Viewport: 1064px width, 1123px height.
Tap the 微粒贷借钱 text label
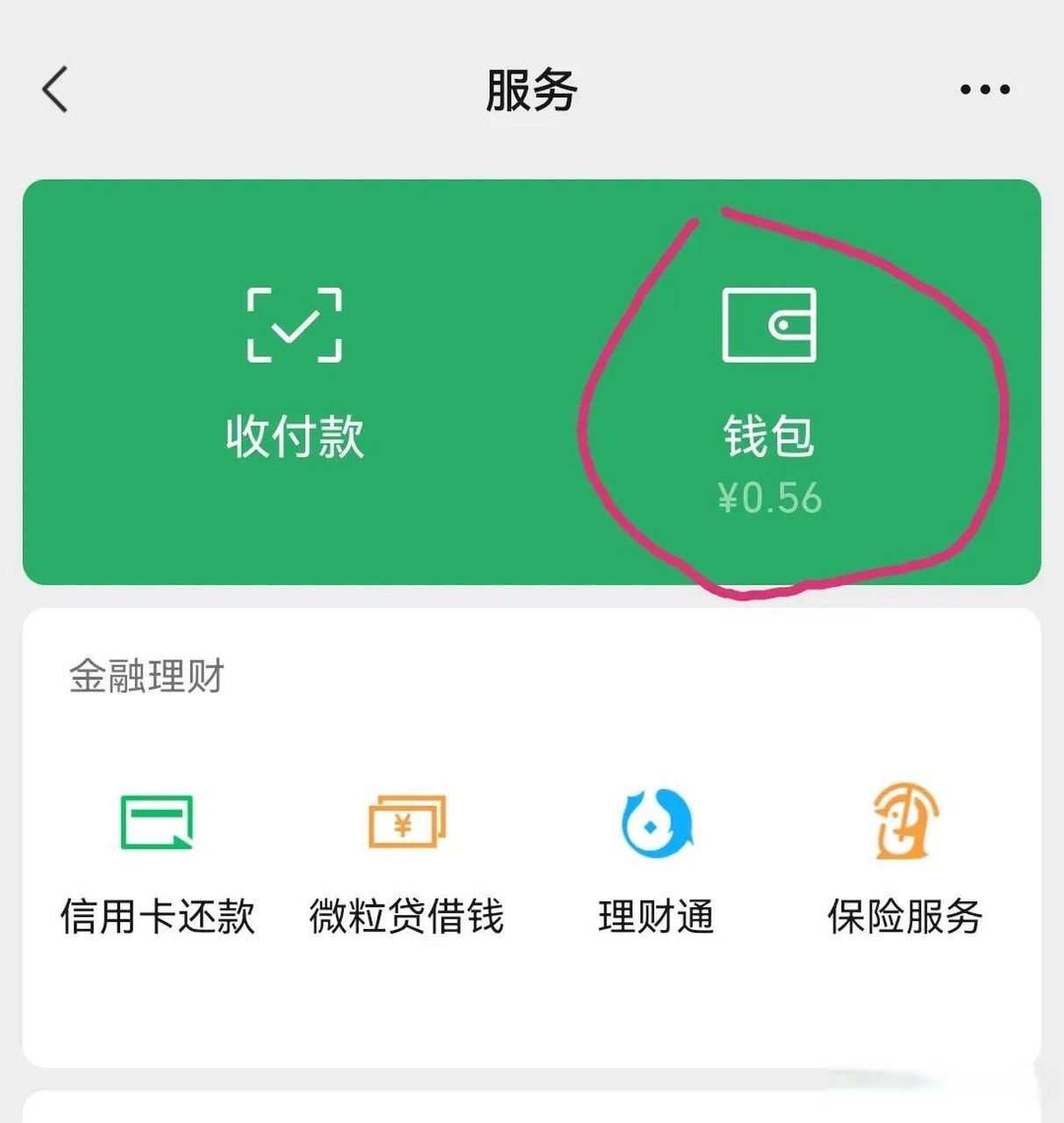point(408,919)
